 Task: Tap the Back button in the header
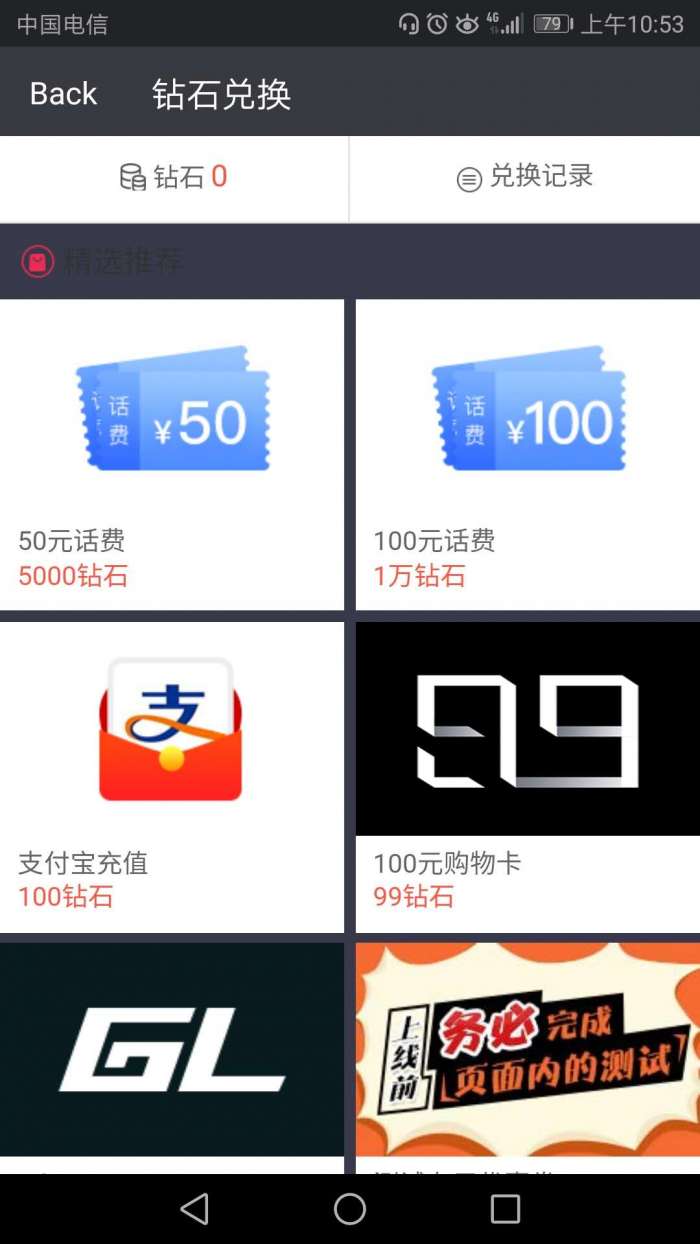pyautogui.click(x=63, y=94)
